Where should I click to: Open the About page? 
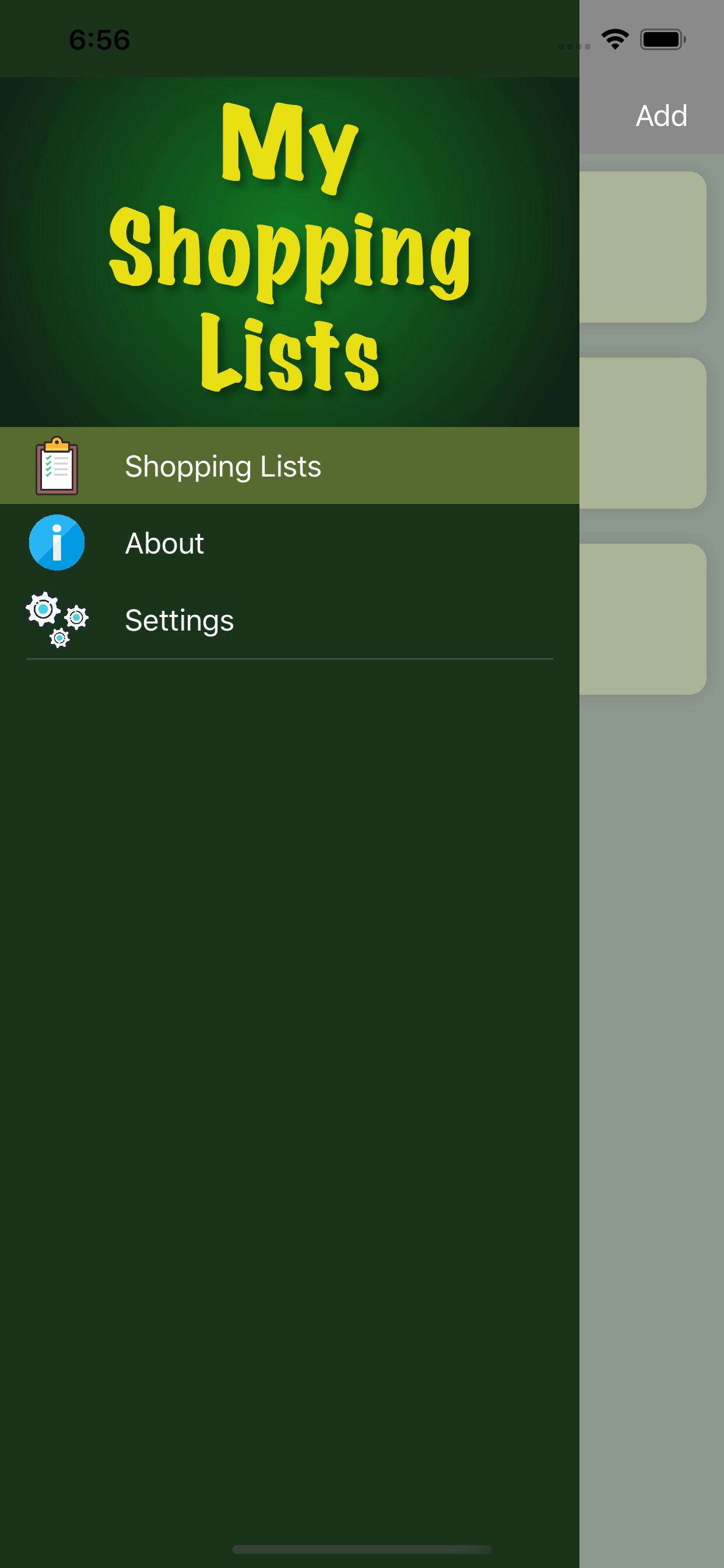coord(289,542)
